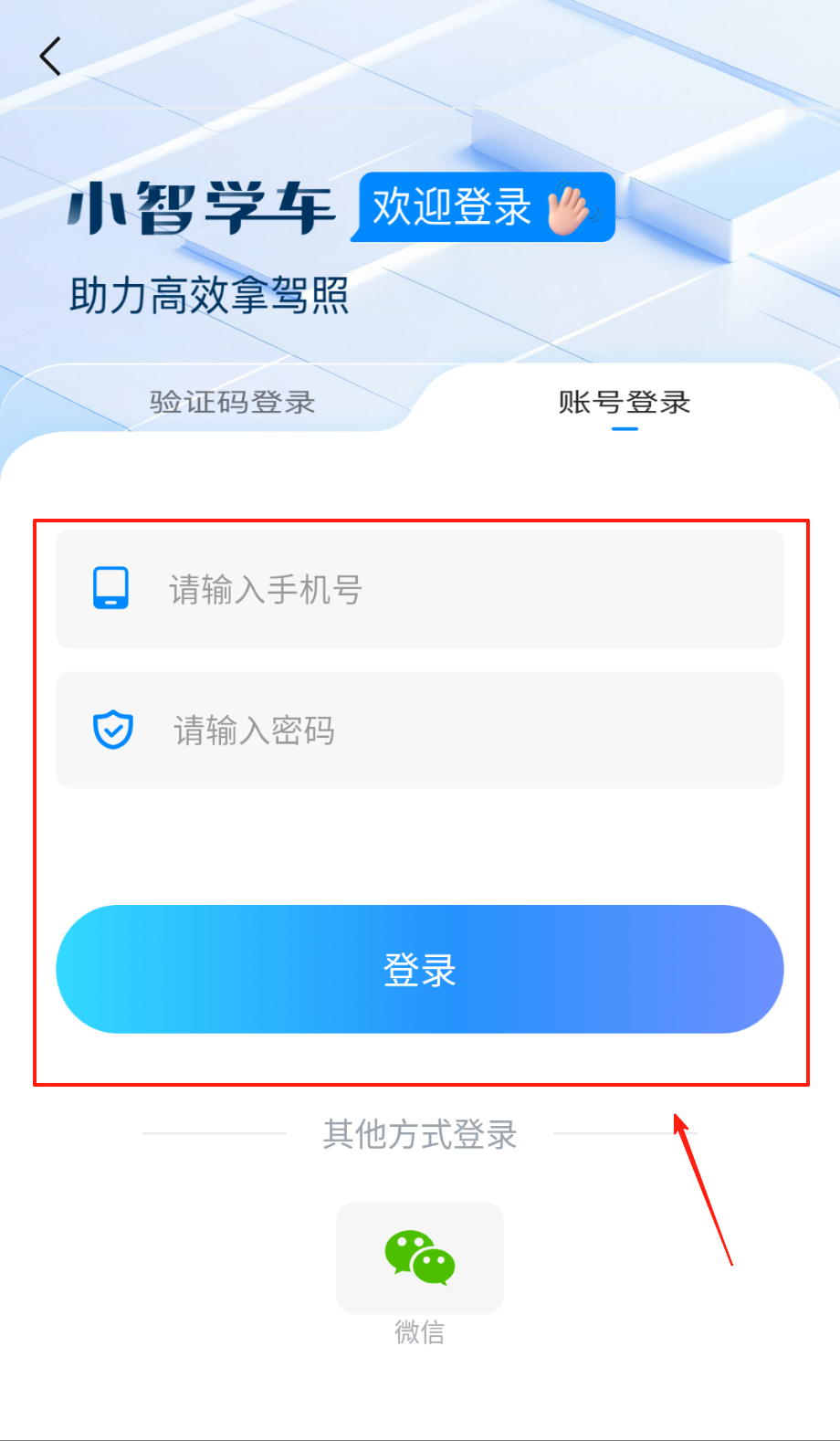Log in with 微信

pos(420,1258)
